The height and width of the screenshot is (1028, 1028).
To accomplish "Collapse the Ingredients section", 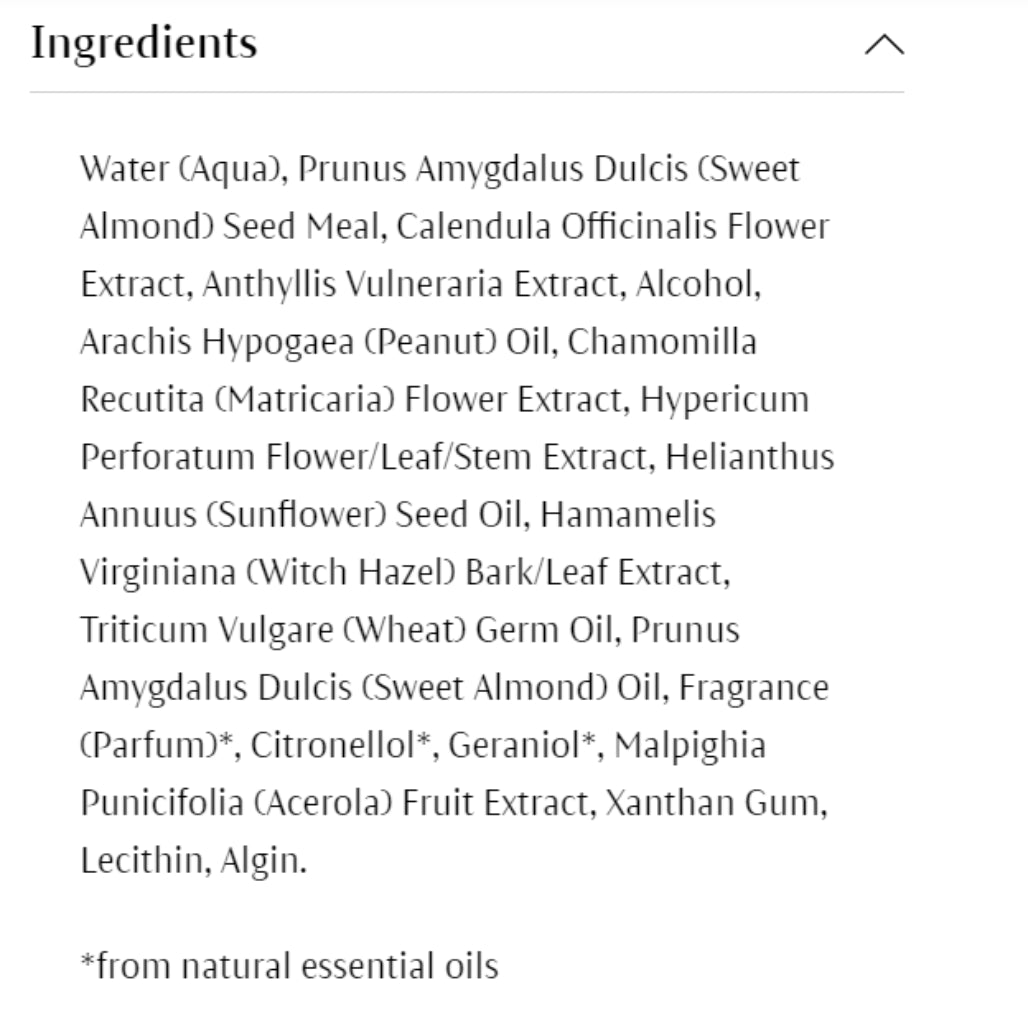I will 884,45.
